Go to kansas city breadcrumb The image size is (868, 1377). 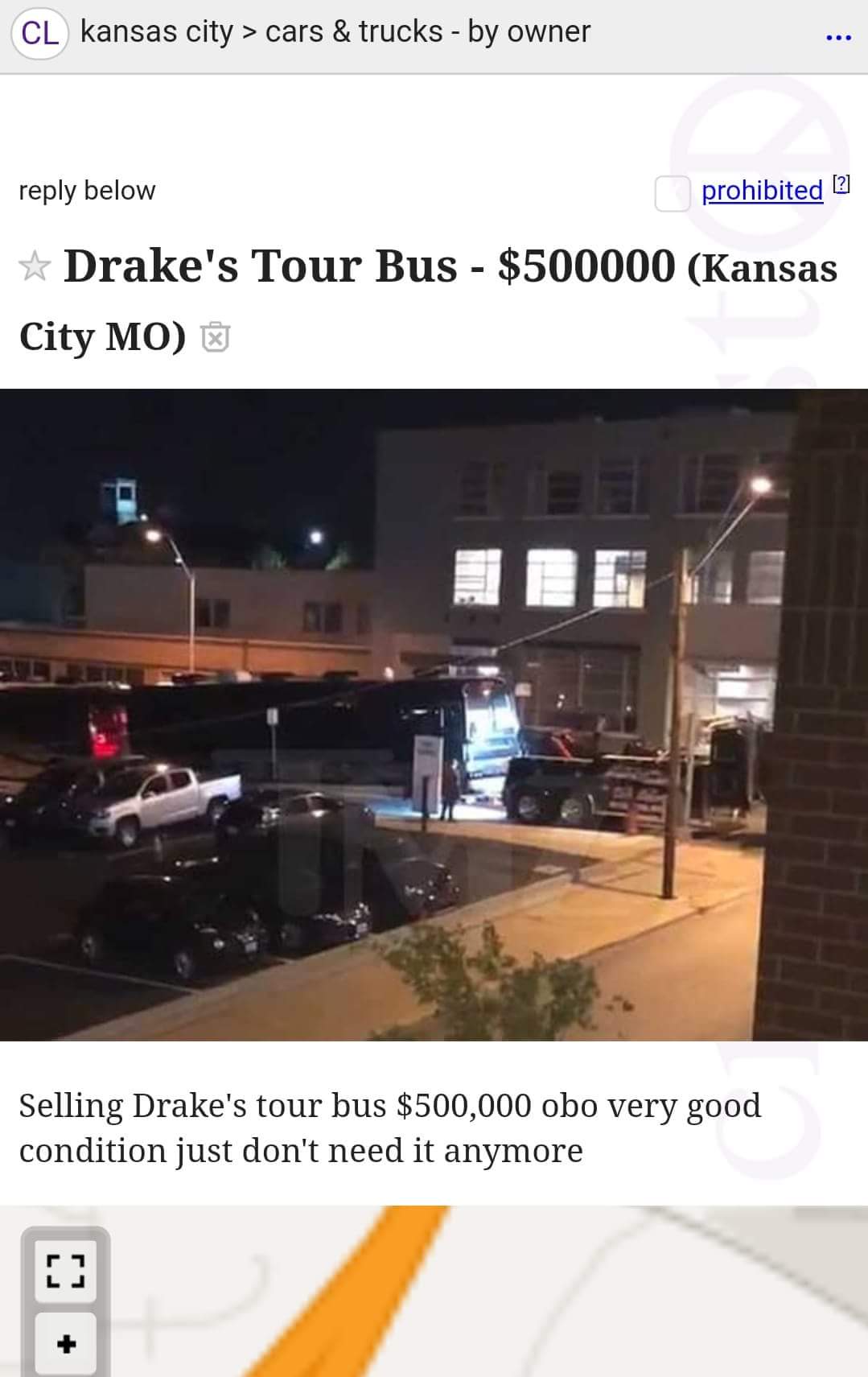[x=157, y=31]
